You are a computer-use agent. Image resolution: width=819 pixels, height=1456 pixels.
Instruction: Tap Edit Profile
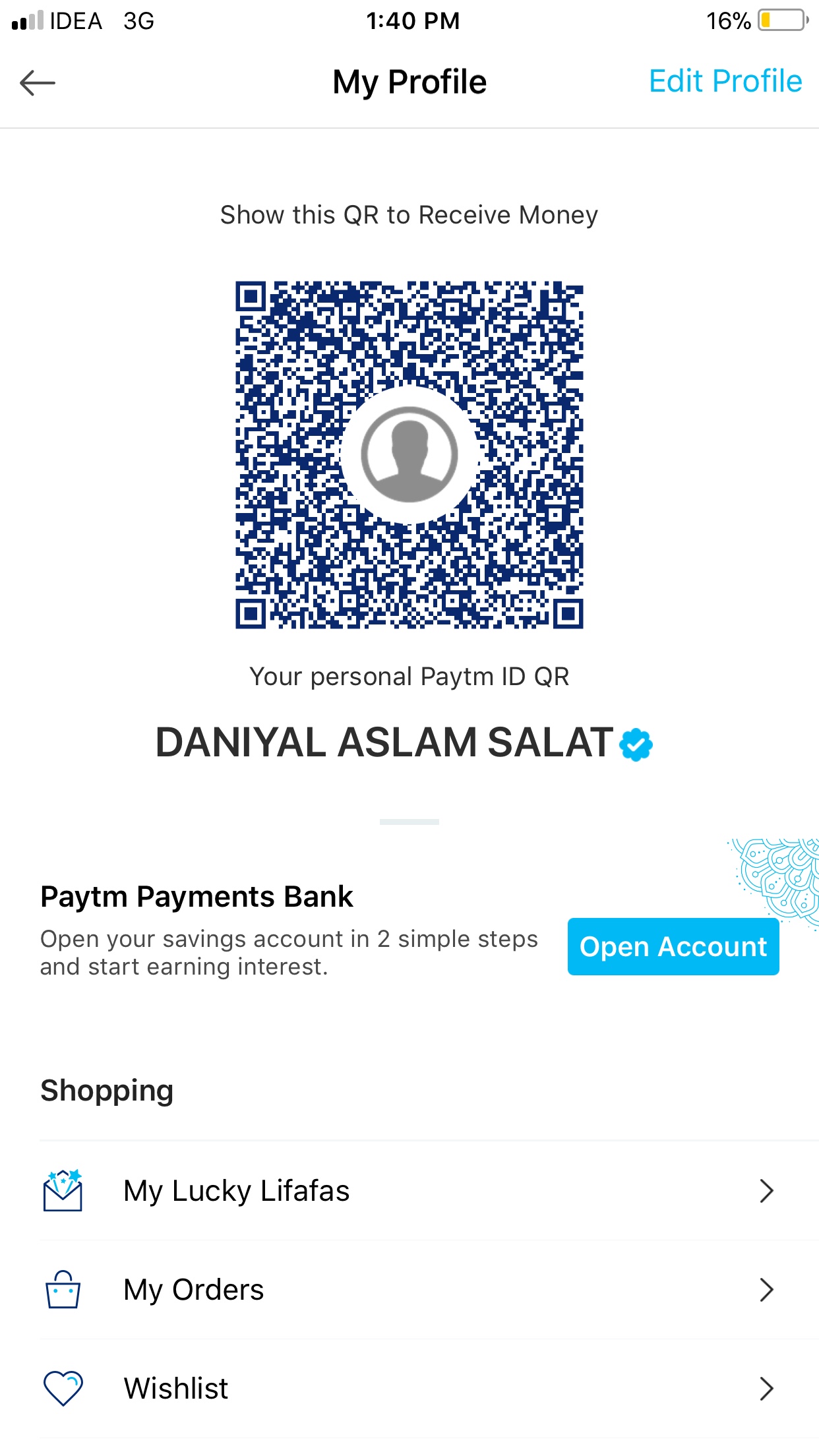(x=725, y=82)
